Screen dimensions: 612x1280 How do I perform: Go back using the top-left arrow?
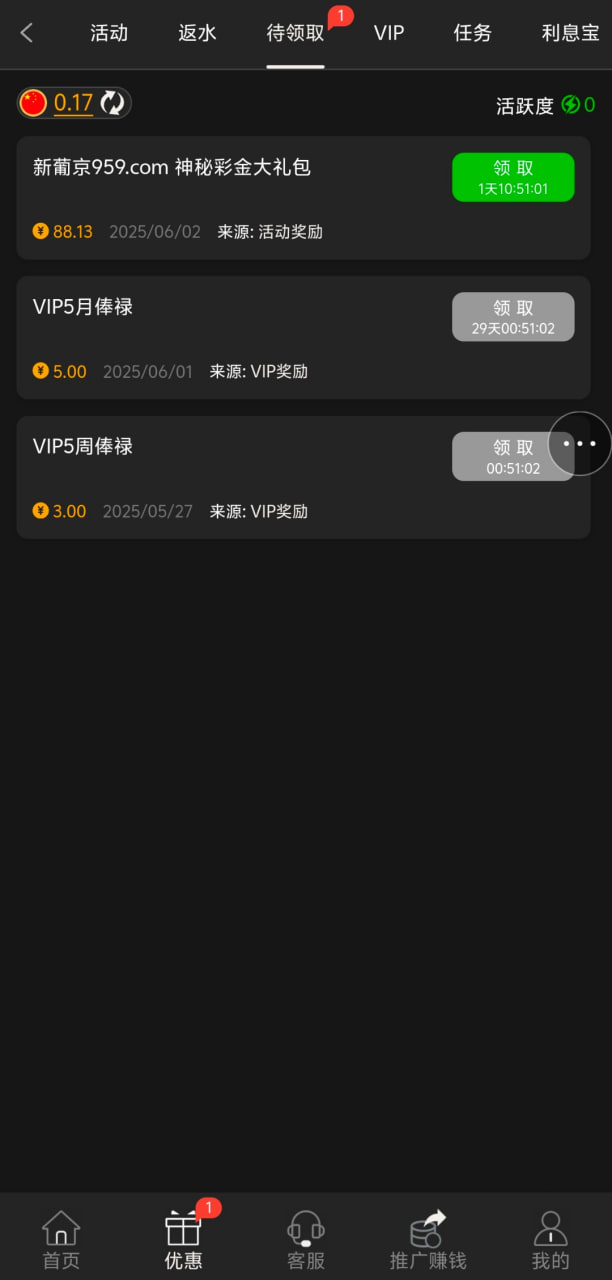point(27,33)
